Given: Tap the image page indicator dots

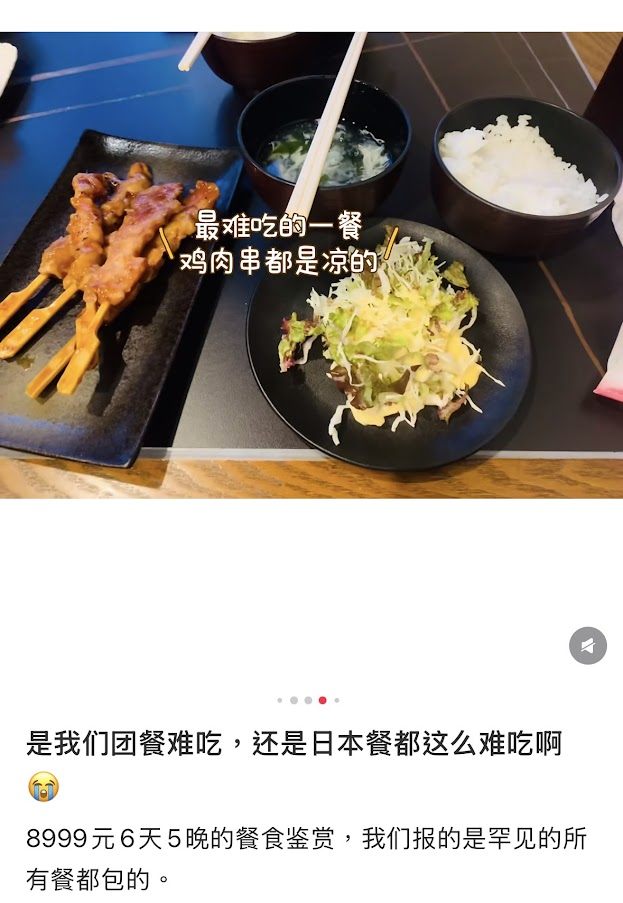Looking at the screenshot, I should [308, 700].
